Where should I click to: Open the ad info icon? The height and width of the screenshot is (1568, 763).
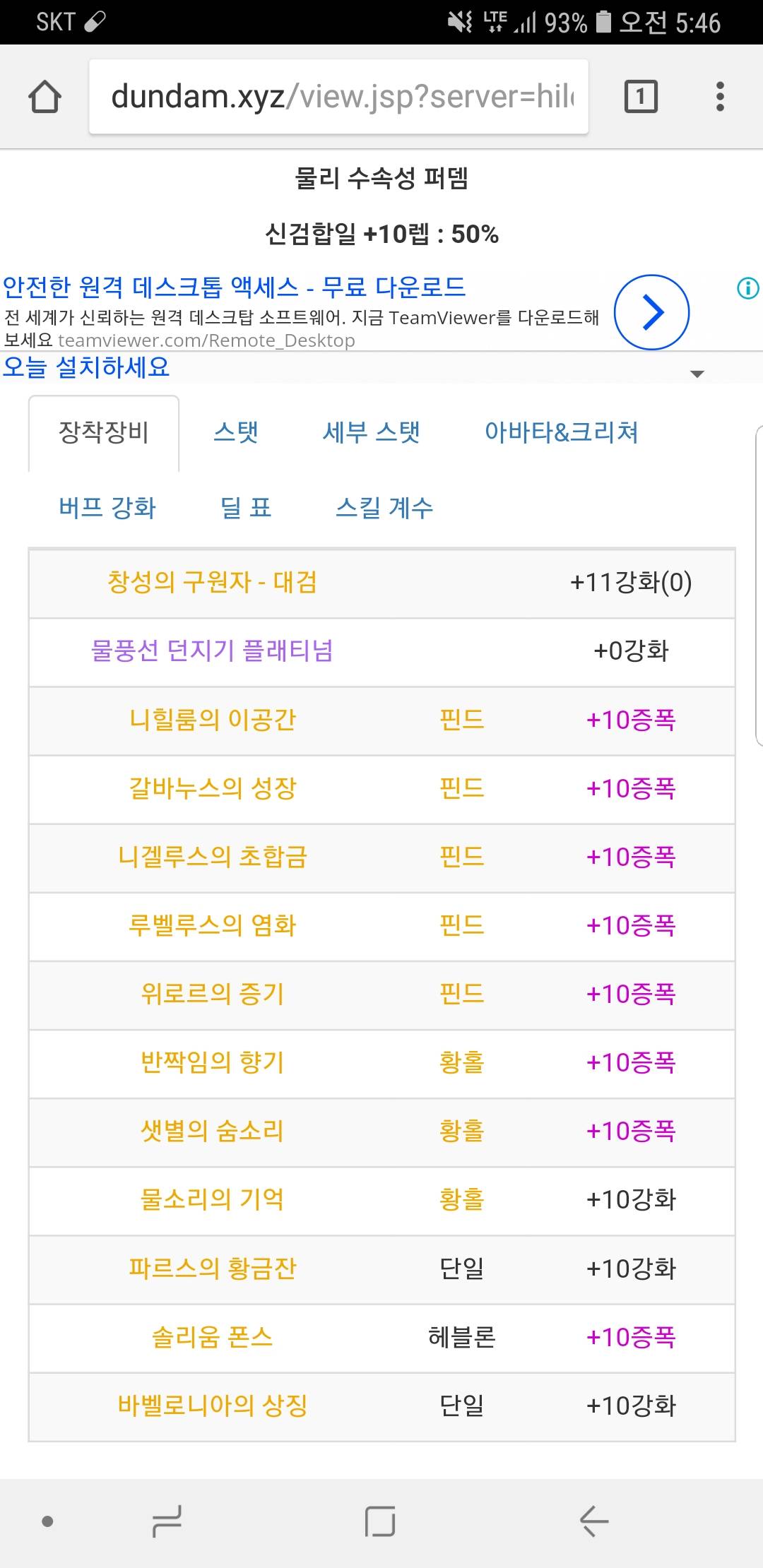point(747,287)
